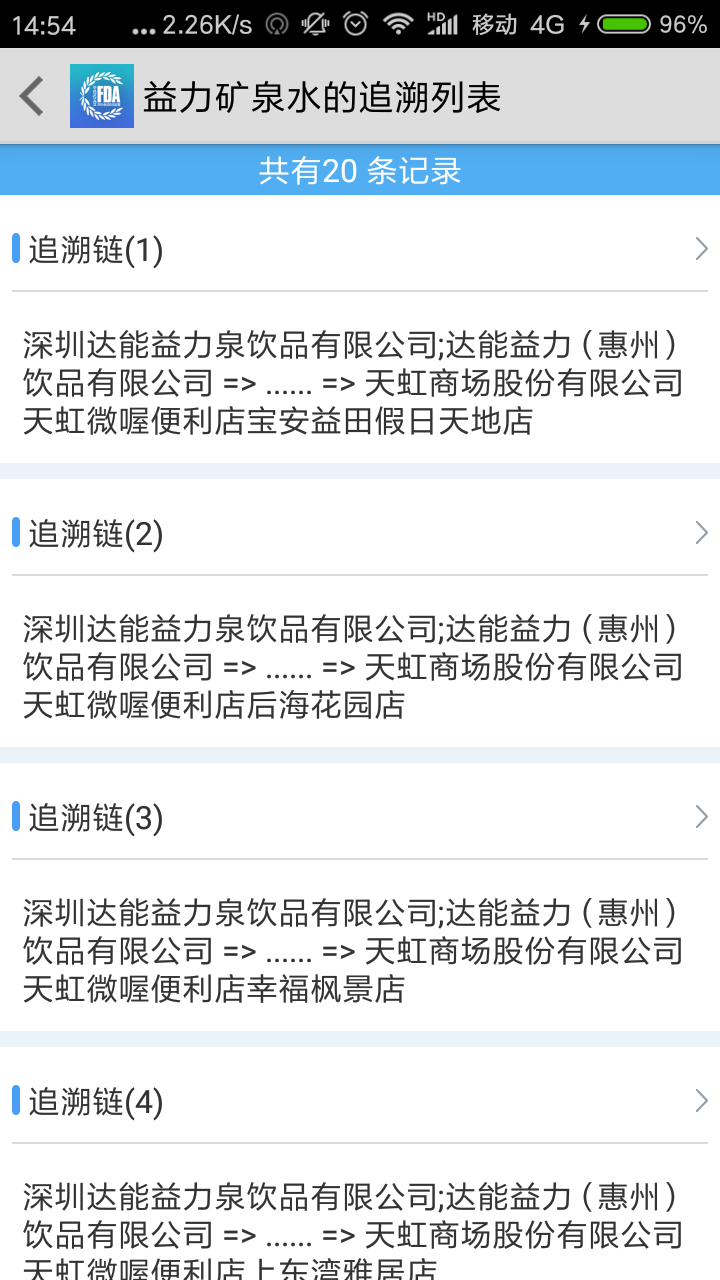The width and height of the screenshot is (720, 1280).
Task: Tap the back arrow to return
Action: [x=30, y=94]
